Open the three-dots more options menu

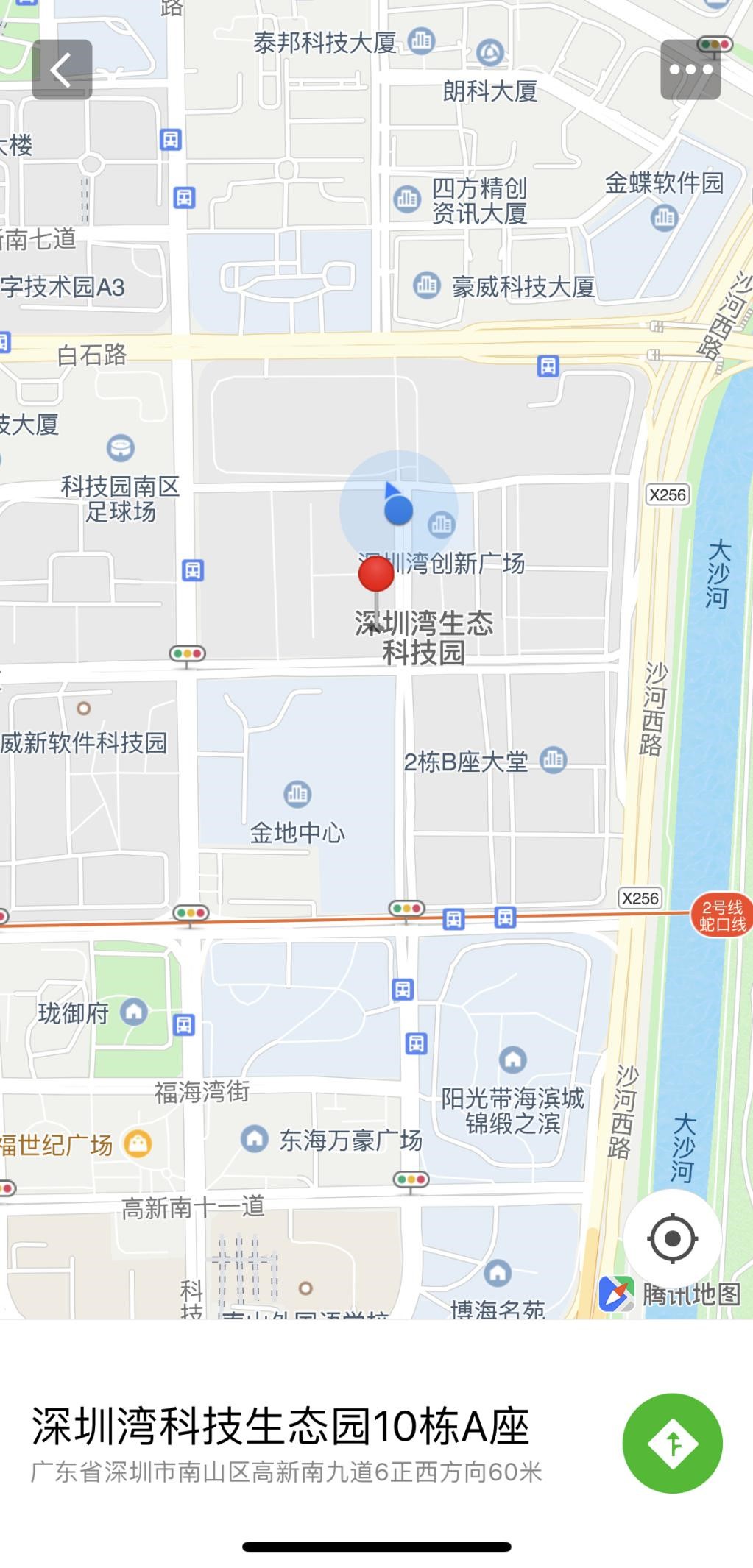pos(690,70)
